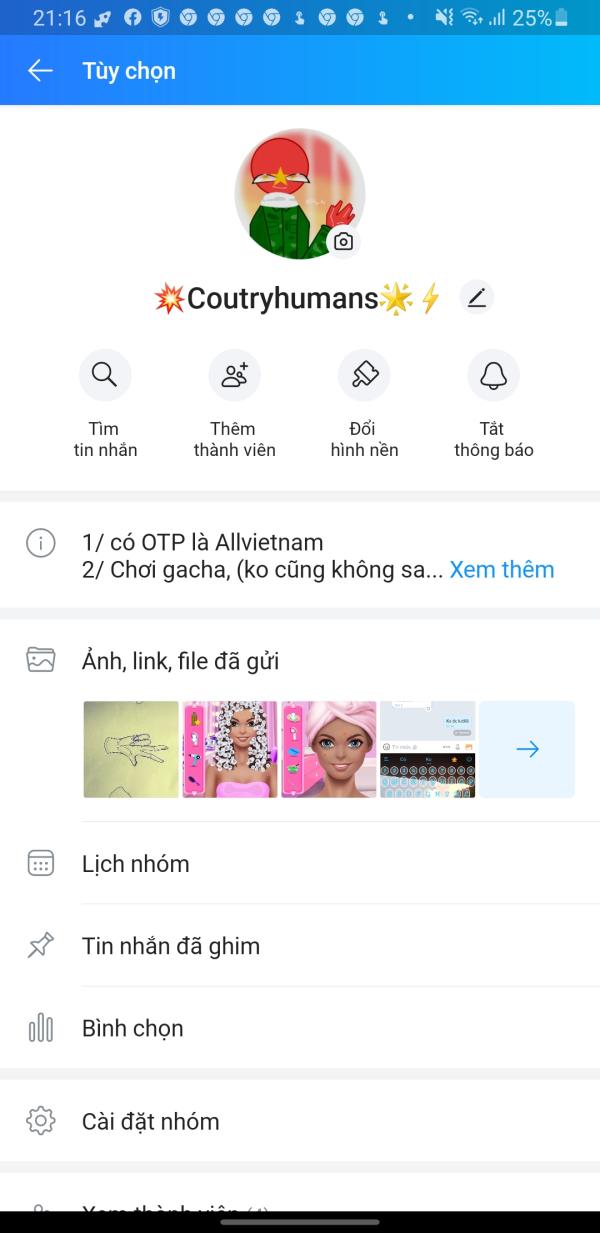Screen dimensions: 600x1233
Task: Open Bình chọn polls
Action: [x=132, y=1028]
